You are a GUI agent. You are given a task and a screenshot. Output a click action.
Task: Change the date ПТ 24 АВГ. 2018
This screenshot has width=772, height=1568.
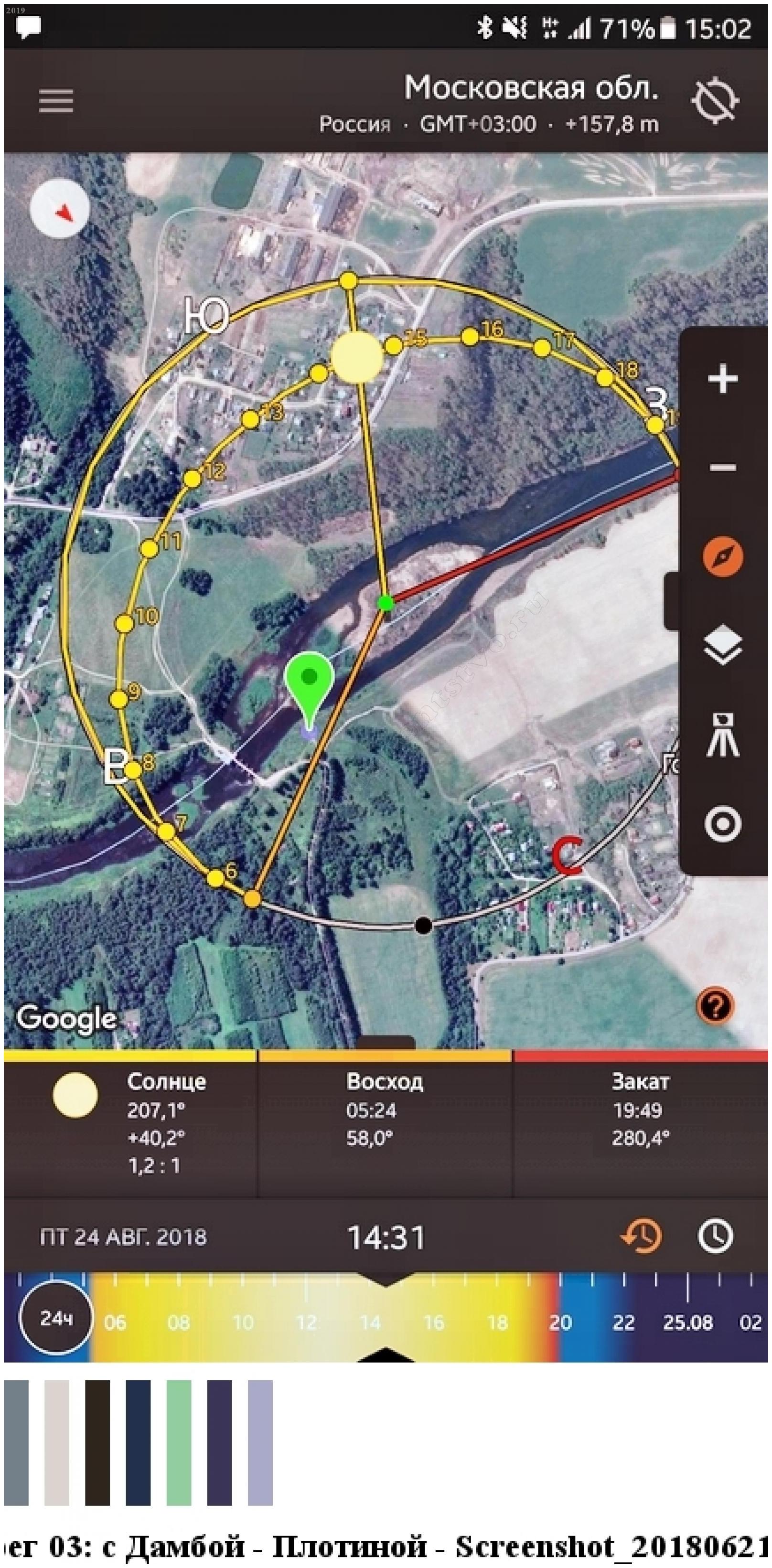124,1237
